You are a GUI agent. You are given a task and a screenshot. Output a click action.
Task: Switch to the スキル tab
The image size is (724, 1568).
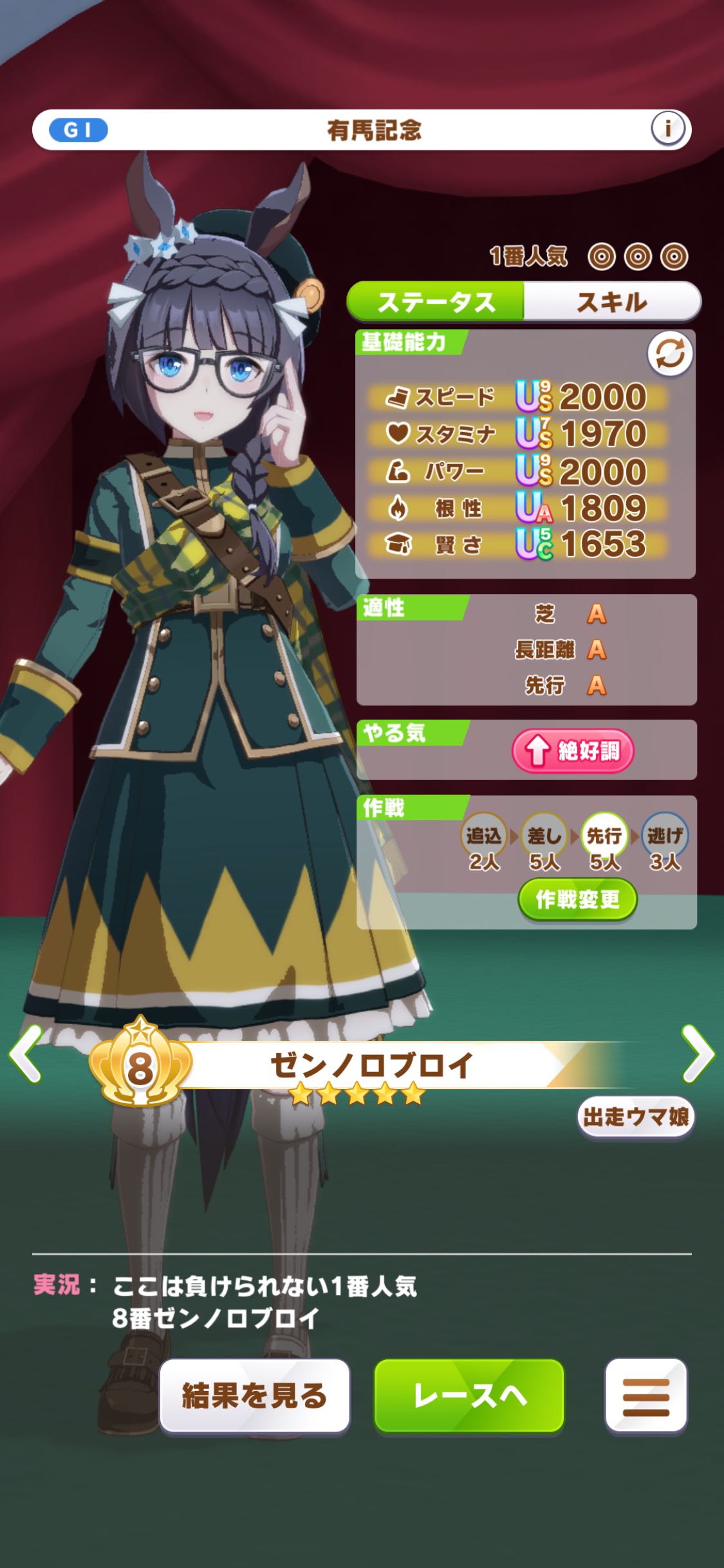pos(612,301)
